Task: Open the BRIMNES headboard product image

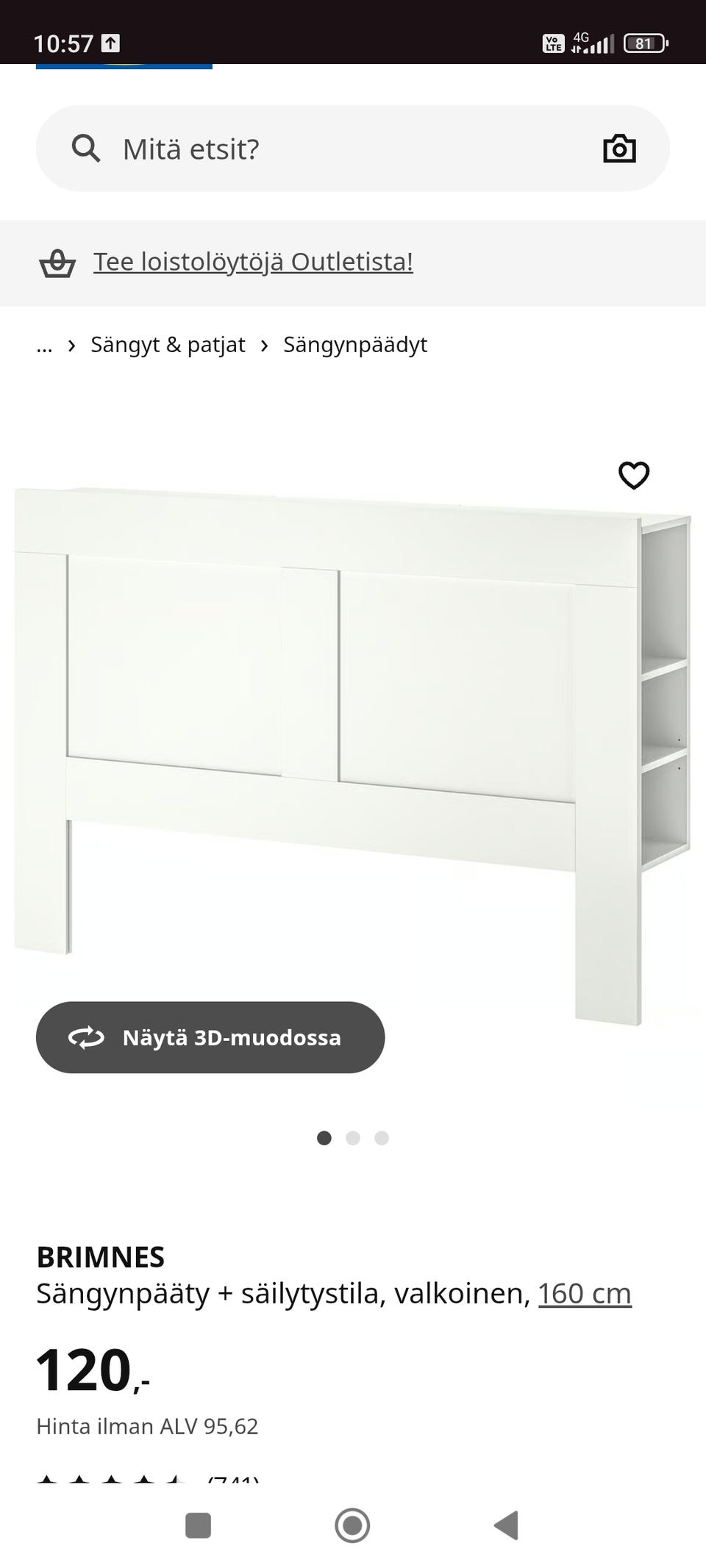Action: pyautogui.click(x=353, y=735)
